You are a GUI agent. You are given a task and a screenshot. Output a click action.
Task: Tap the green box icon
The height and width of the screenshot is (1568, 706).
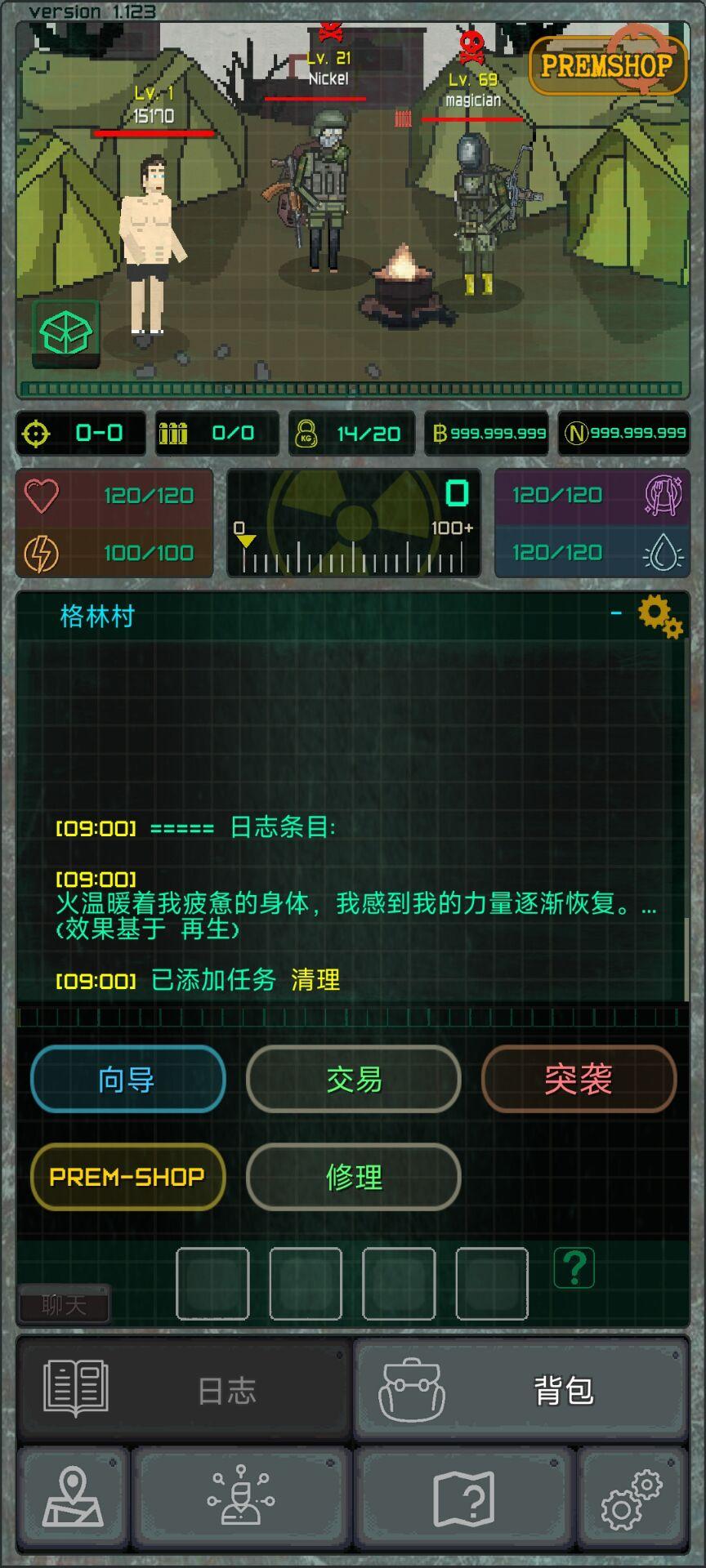click(x=65, y=333)
